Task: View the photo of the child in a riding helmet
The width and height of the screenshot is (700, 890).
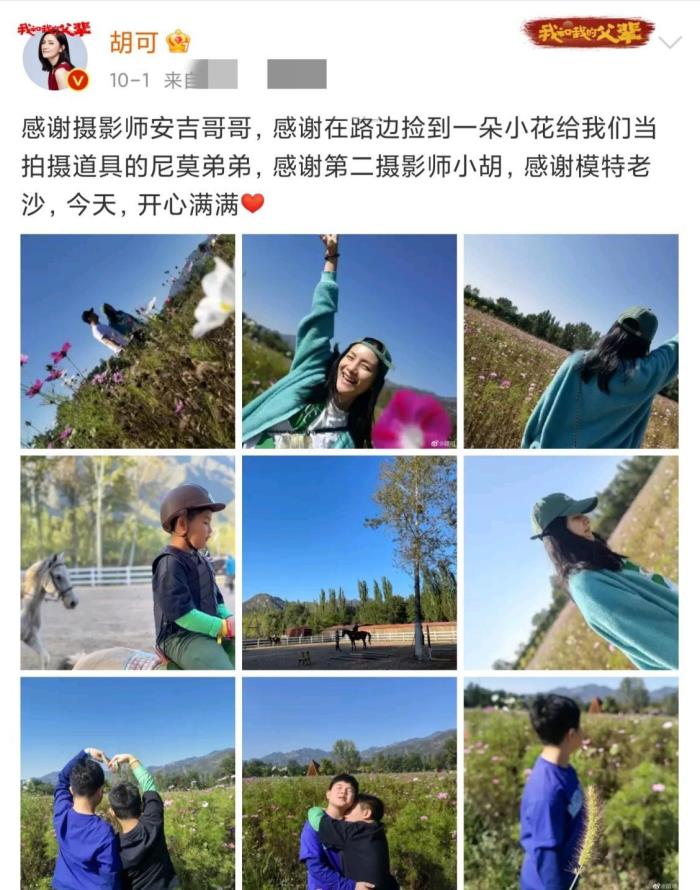Action: coord(128,563)
